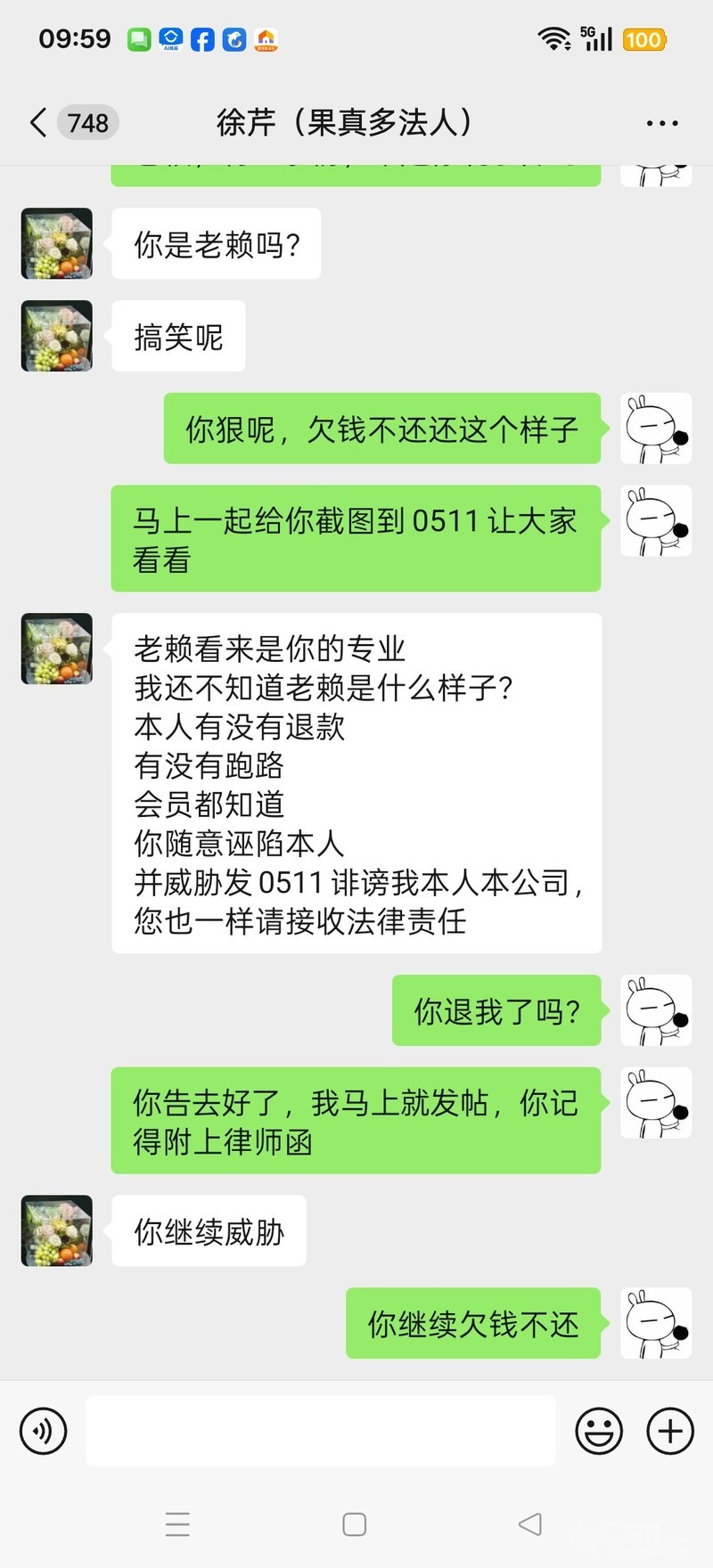
Task: Switch to voice message input
Action: [x=43, y=1431]
